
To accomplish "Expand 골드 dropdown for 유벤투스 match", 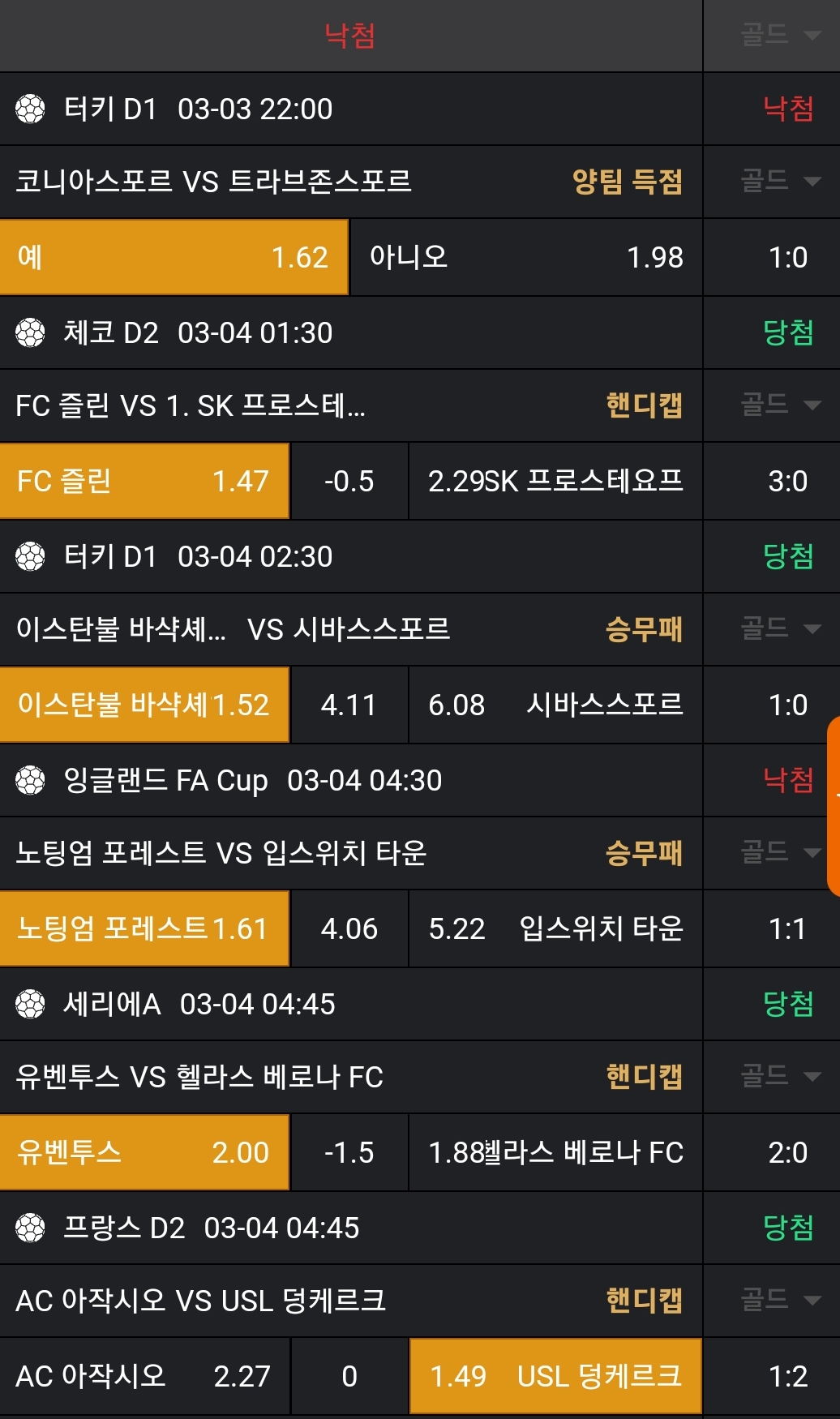I will pos(778,1076).
